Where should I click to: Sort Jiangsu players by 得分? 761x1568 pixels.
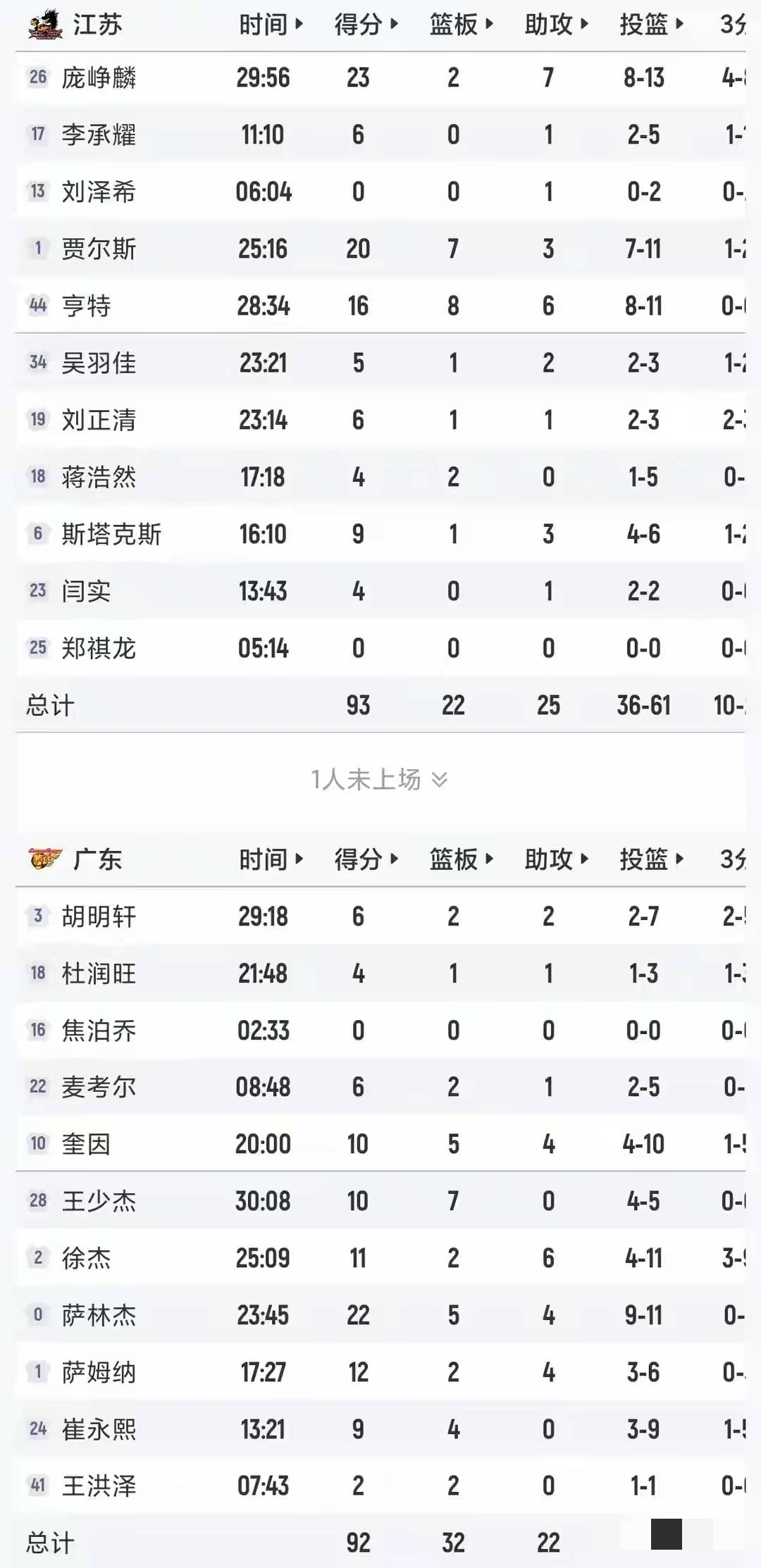[366, 25]
